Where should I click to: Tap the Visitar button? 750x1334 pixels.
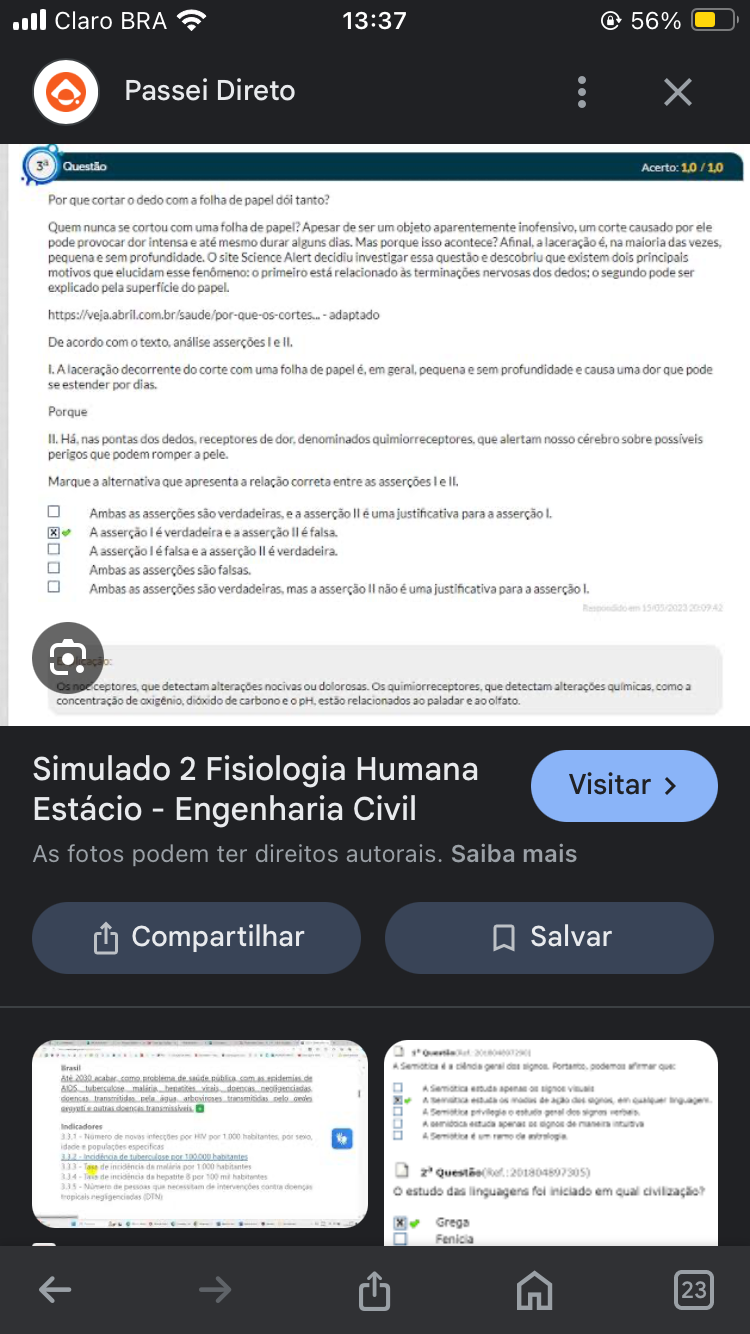coord(624,785)
